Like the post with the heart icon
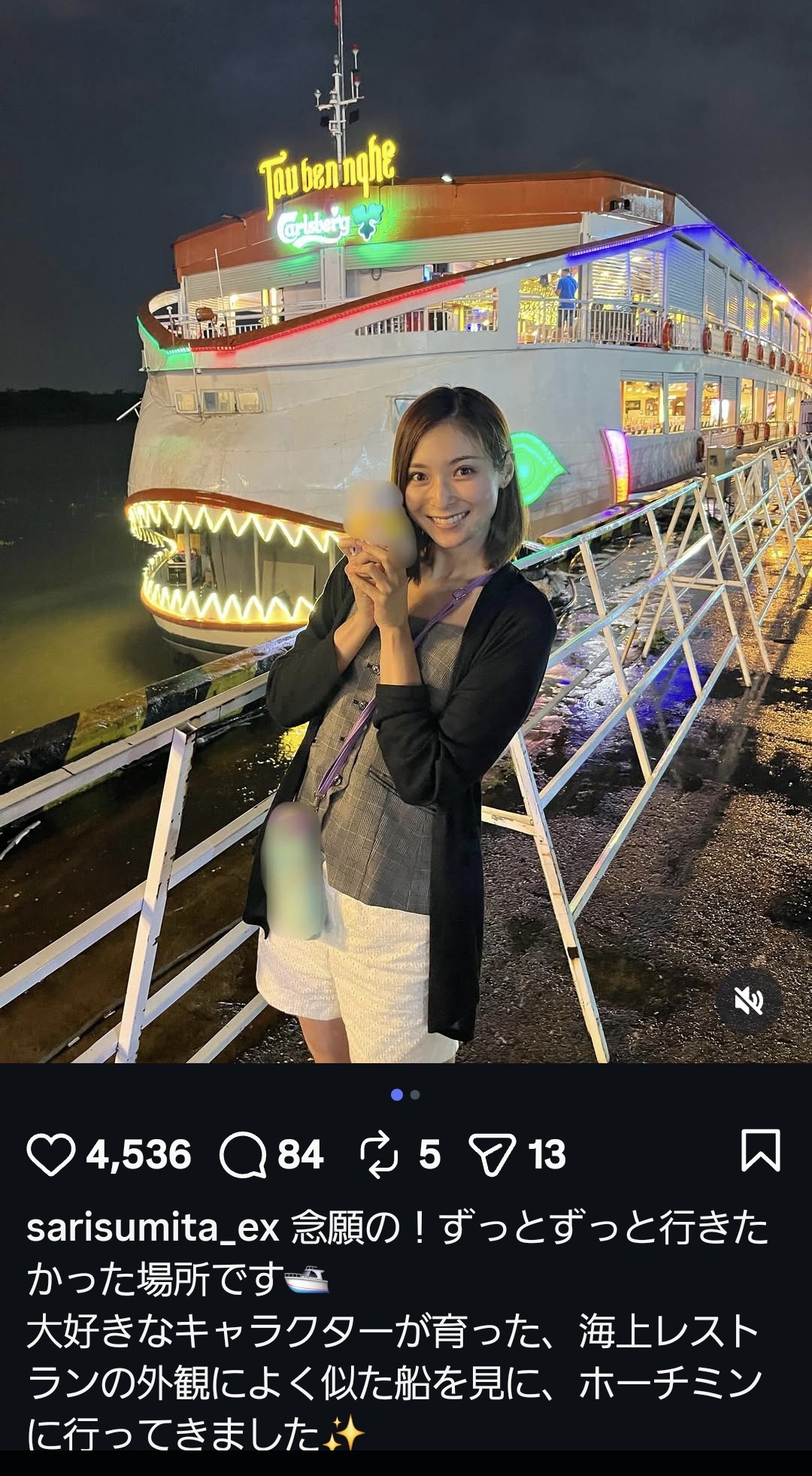The width and height of the screenshot is (812, 1476). [x=50, y=1154]
